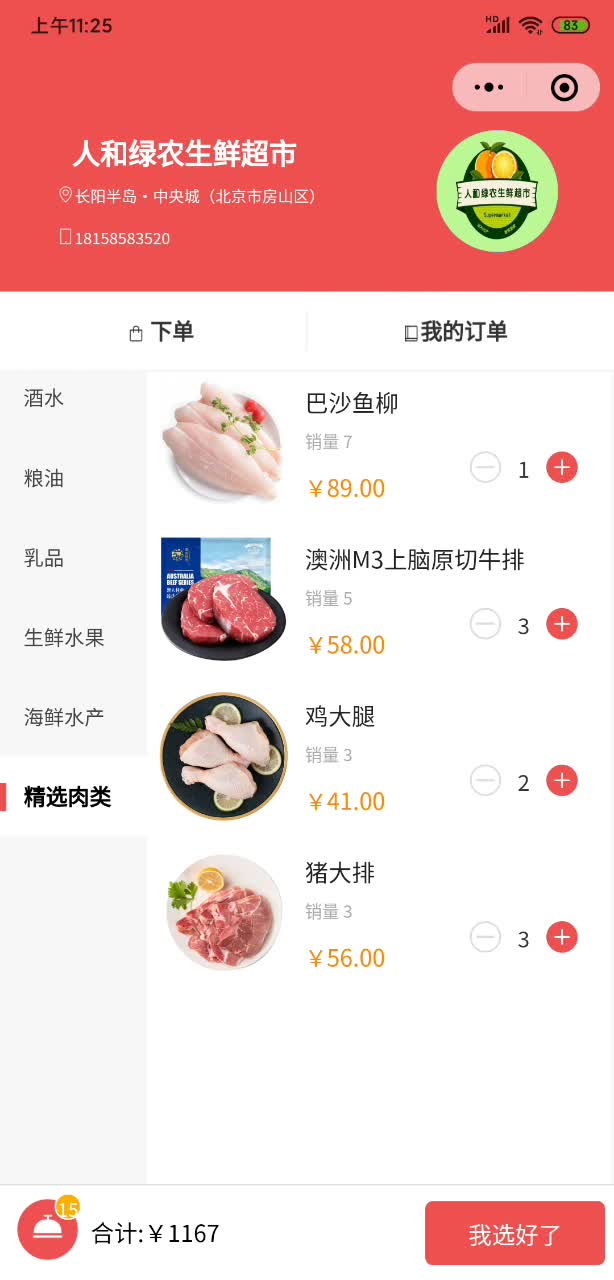The image size is (614, 1280).
Task: Open the cart icon showing 15 items
Action: [x=47, y=1229]
